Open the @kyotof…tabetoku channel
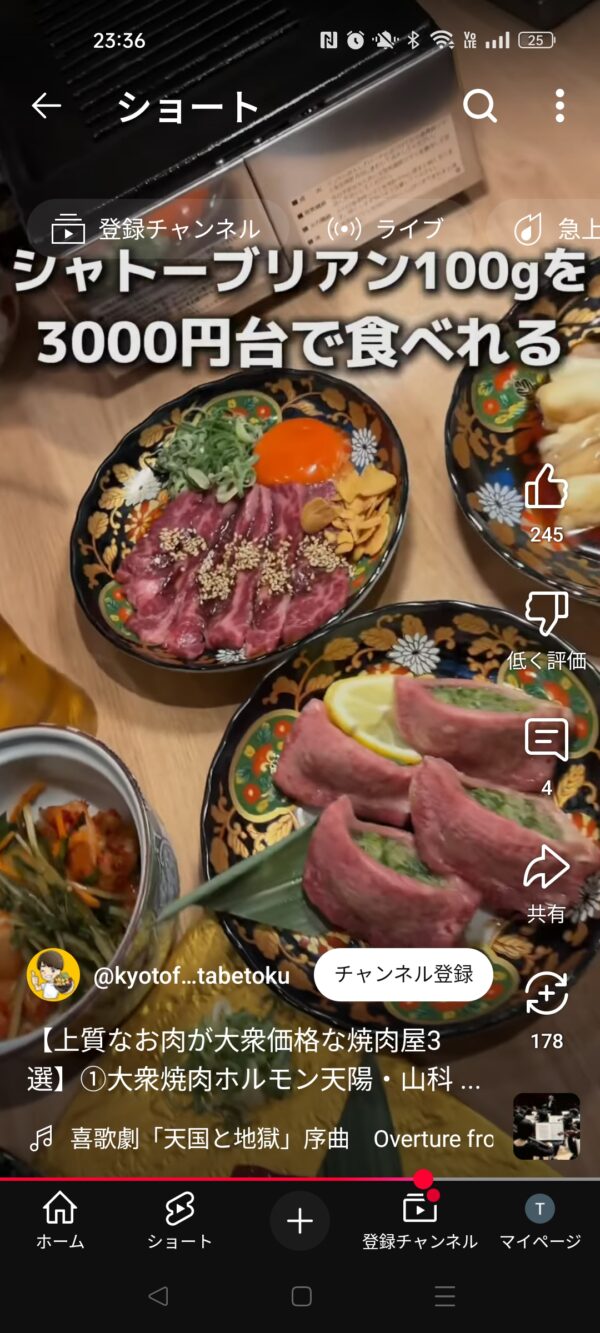This screenshot has height=1333, width=600. click(x=191, y=976)
